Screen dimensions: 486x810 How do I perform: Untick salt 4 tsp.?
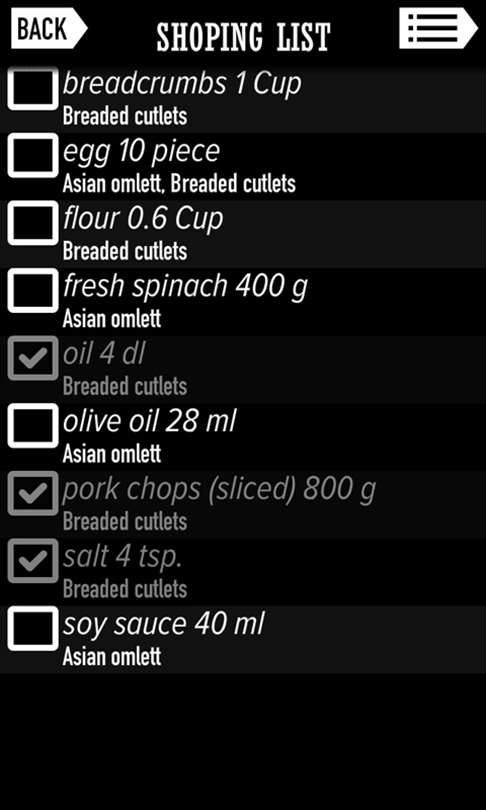33,560
